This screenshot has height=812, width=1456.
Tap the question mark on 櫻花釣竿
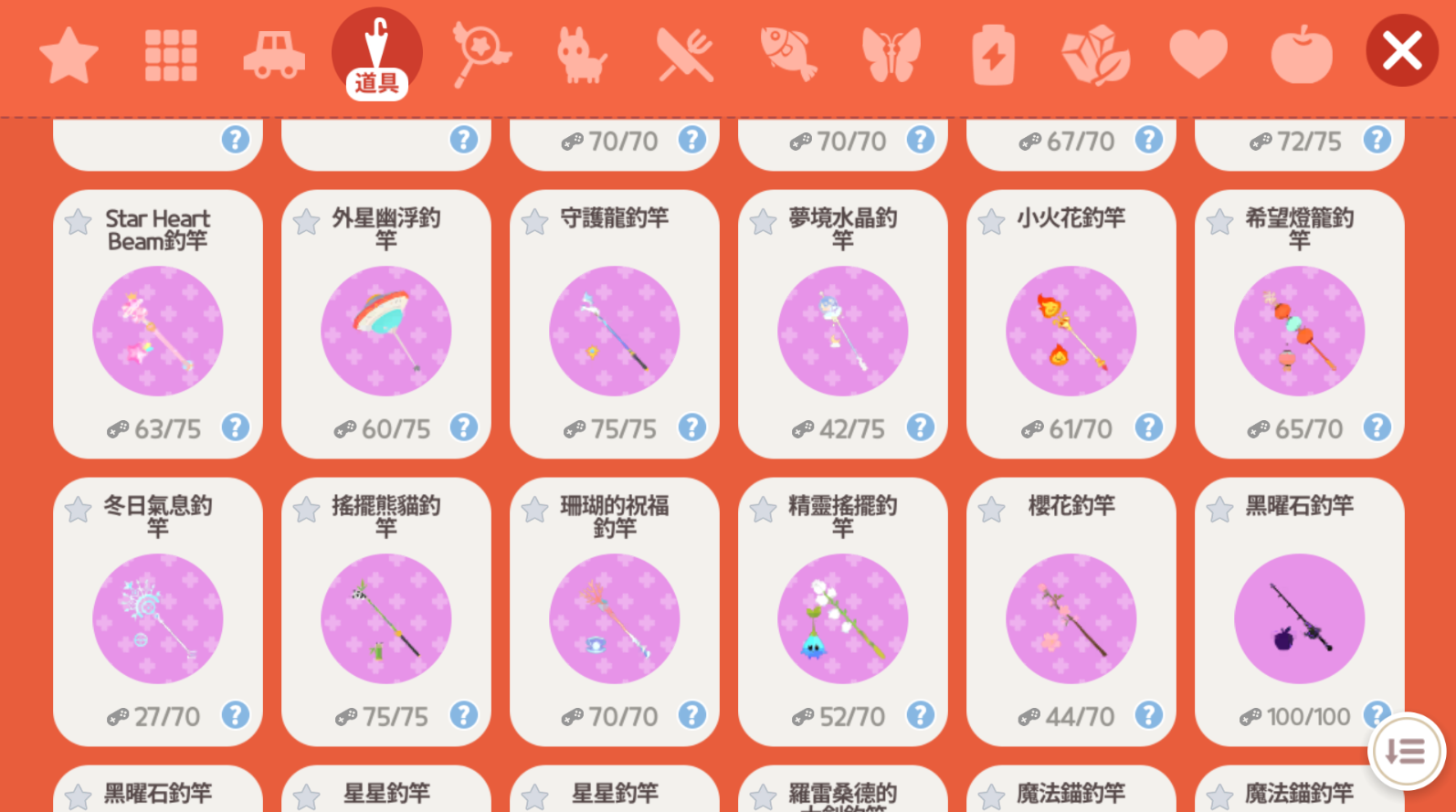[x=1148, y=715]
